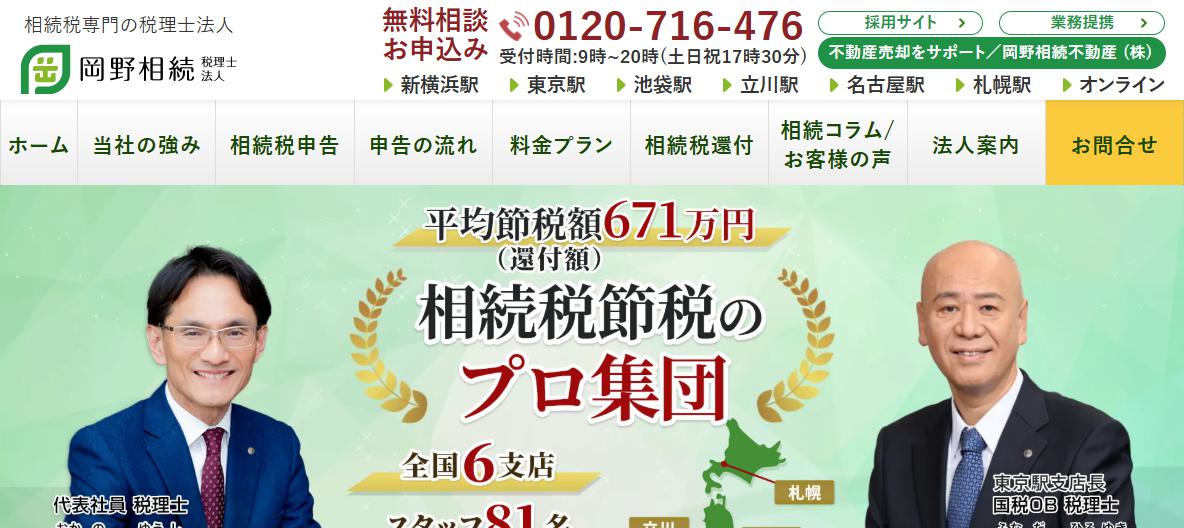Select 相続税申告 in the menu
Image resolution: width=1184 pixels, height=528 pixels.
click(285, 144)
